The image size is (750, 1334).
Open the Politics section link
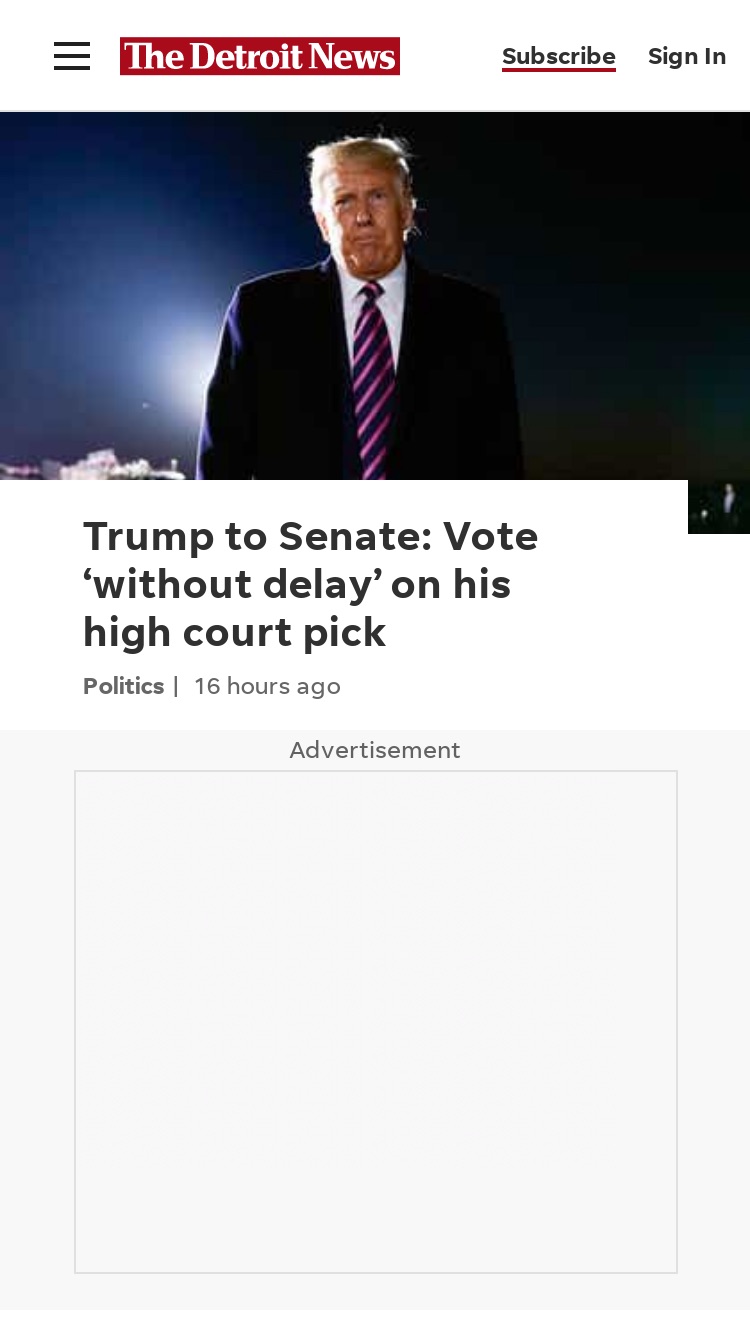coord(124,686)
